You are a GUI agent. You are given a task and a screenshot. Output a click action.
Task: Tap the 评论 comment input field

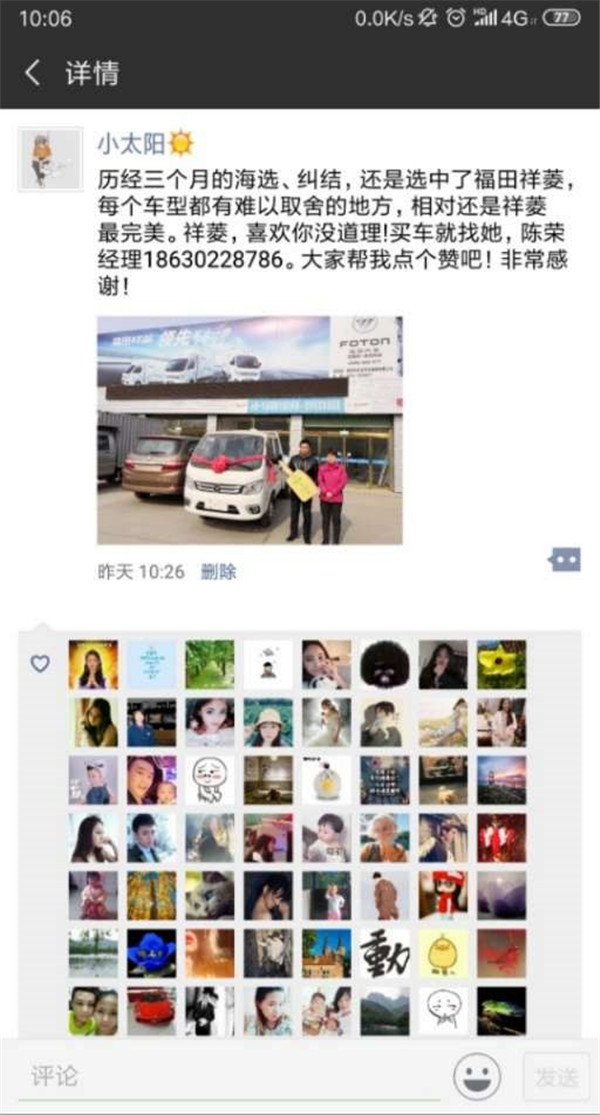click(230, 1077)
